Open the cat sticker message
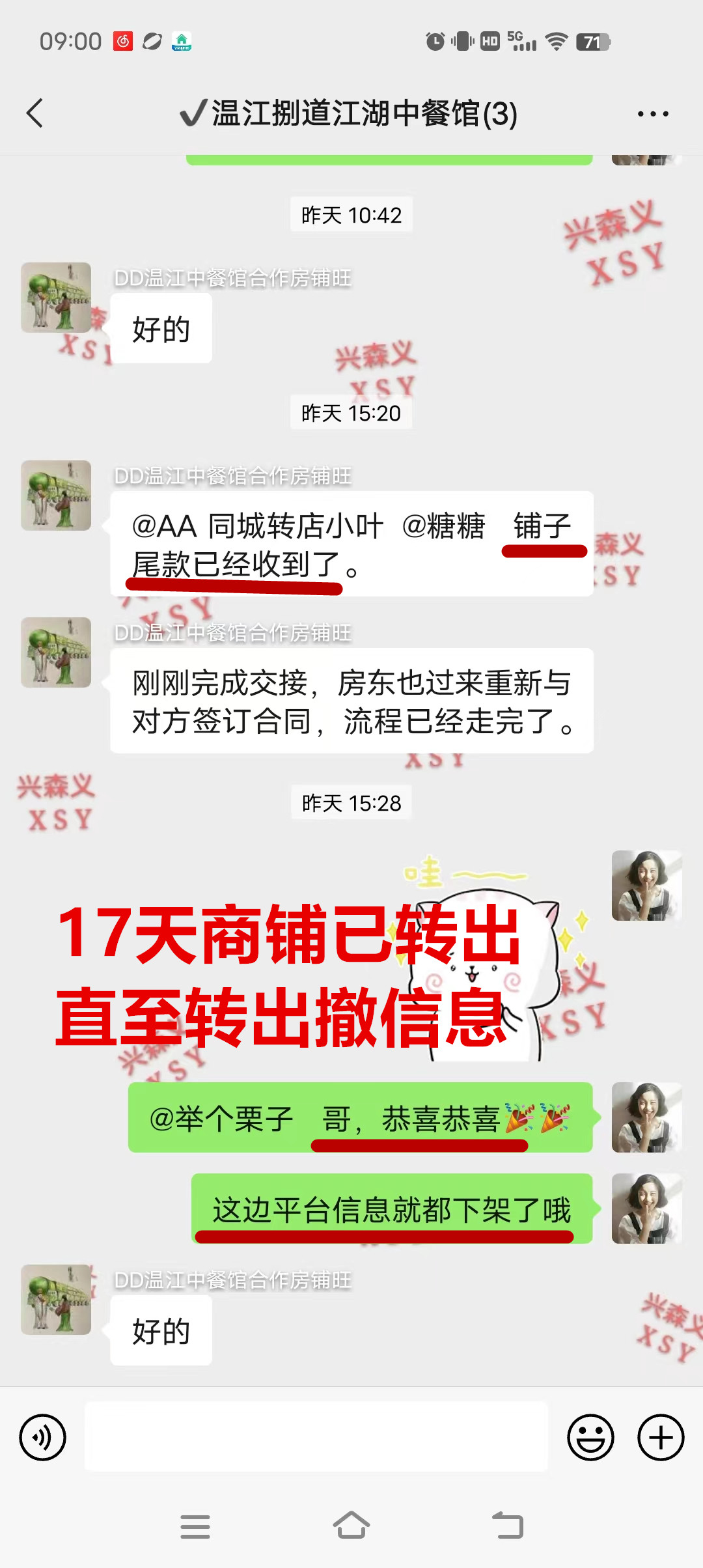703x1568 pixels. (482, 957)
